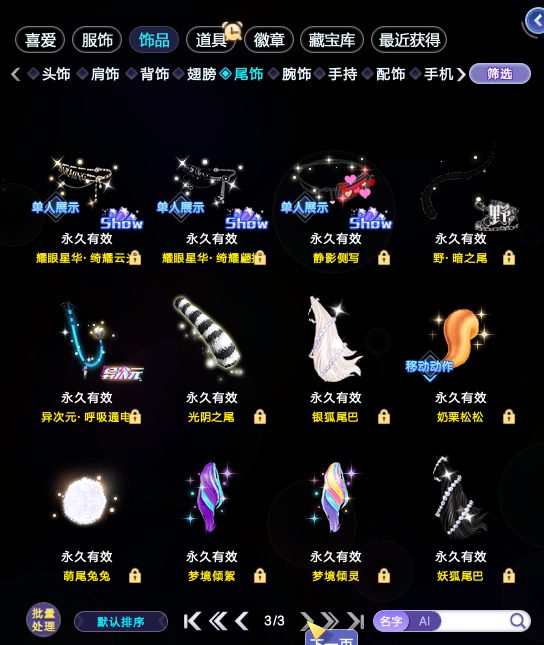Select the 妖狐尾巴 item
The width and height of the screenshot is (544, 645).
[x=461, y=518]
